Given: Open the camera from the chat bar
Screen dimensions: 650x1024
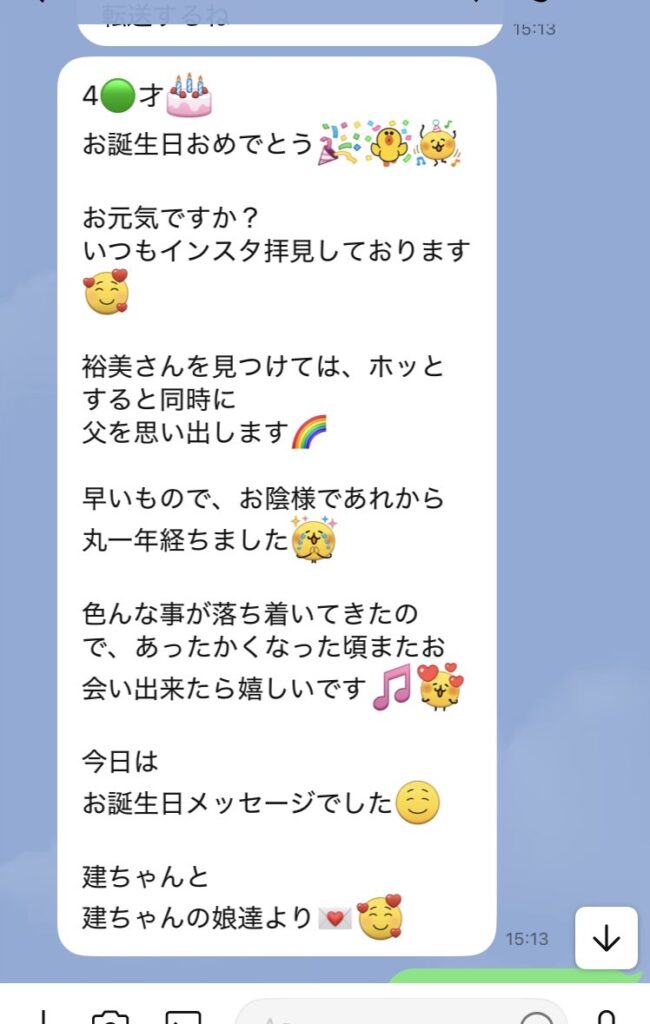Looking at the screenshot, I should pos(110,1018).
